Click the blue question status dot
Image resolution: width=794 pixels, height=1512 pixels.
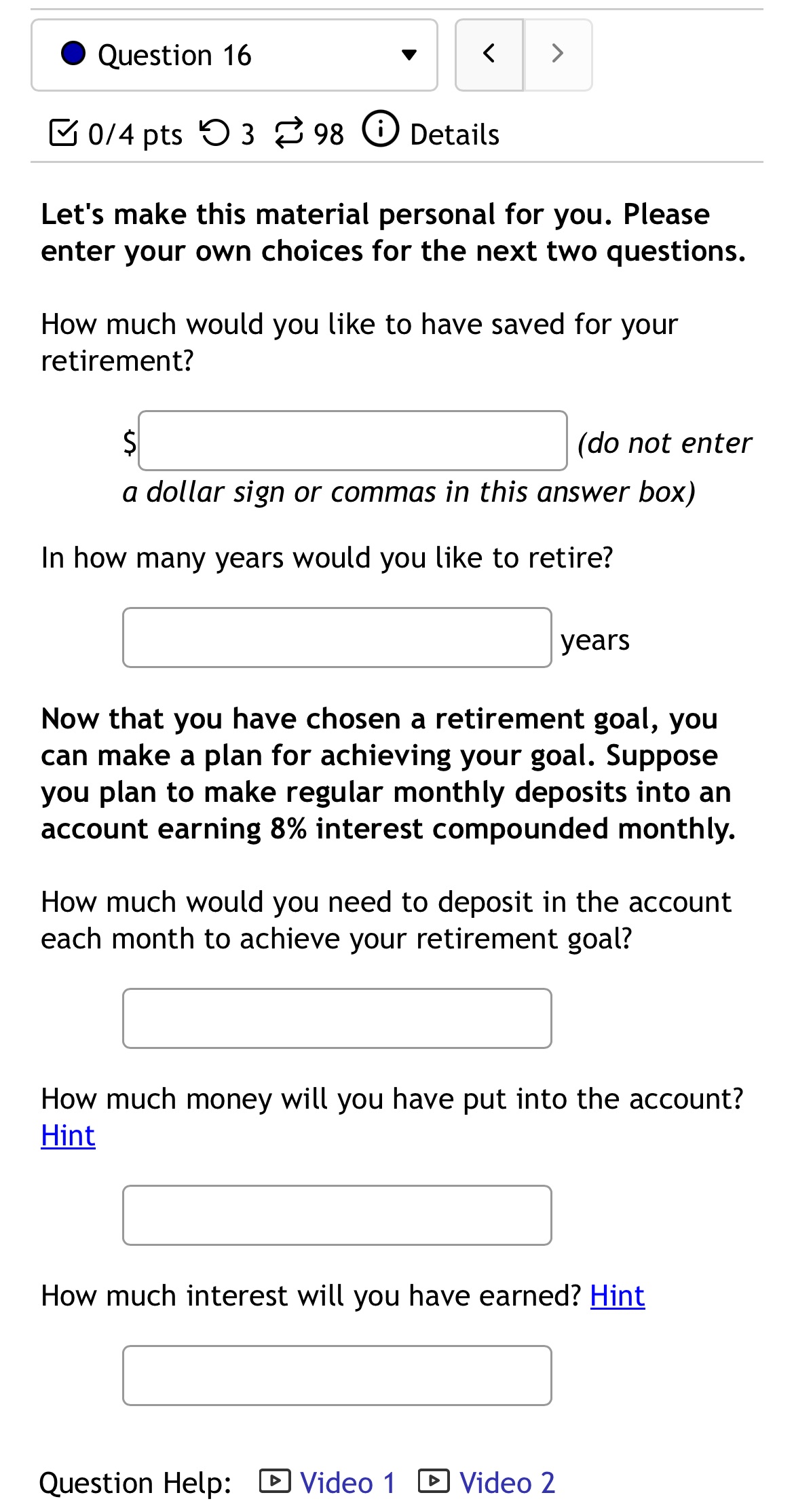72,54
